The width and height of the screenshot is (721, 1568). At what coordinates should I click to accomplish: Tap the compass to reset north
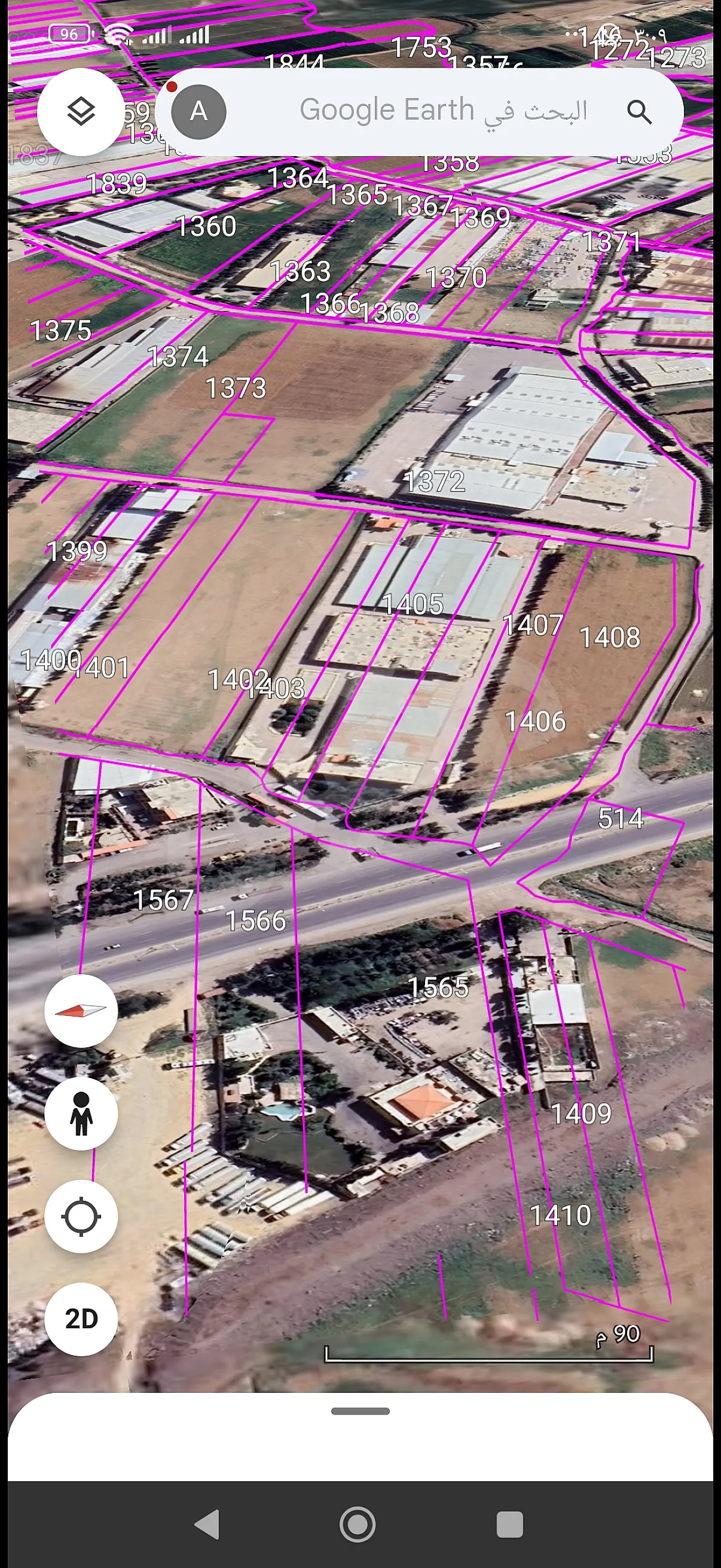click(81, 1010)
